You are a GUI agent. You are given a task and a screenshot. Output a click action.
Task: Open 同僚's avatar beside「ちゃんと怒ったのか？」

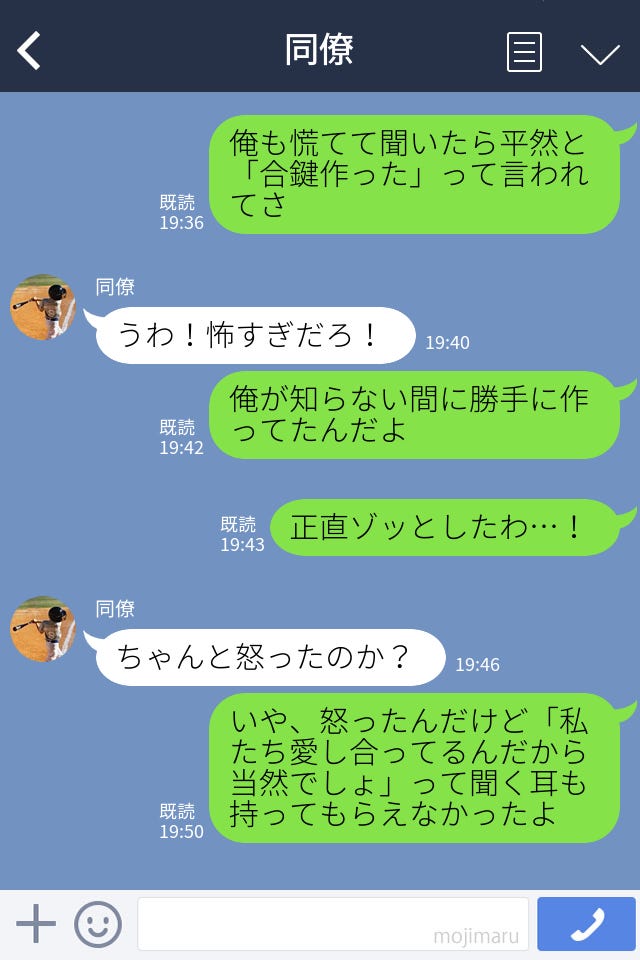click(x=44, y=629)
